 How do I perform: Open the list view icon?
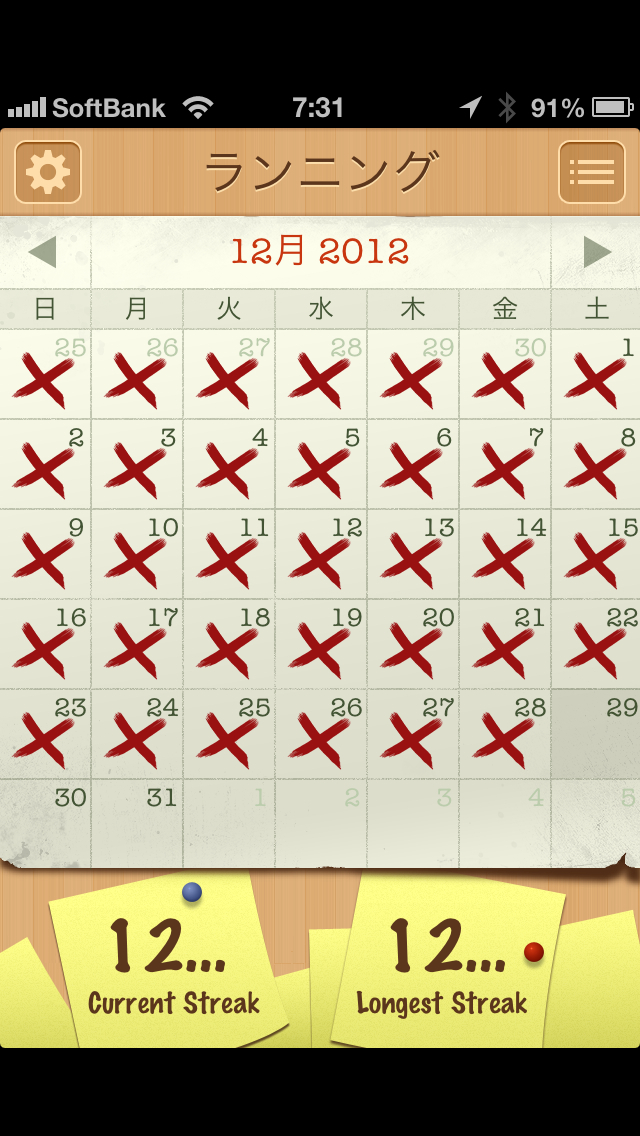(x=591, y=172)
